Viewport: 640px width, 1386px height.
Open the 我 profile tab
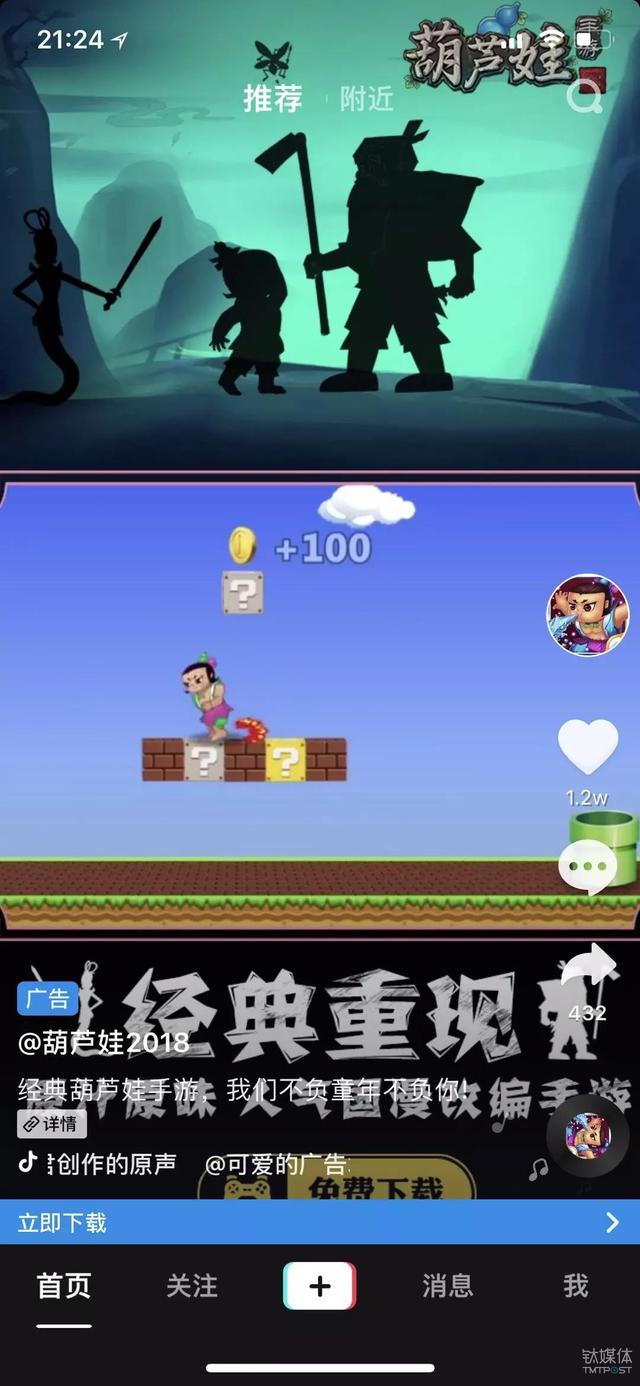pos(576,1286)
